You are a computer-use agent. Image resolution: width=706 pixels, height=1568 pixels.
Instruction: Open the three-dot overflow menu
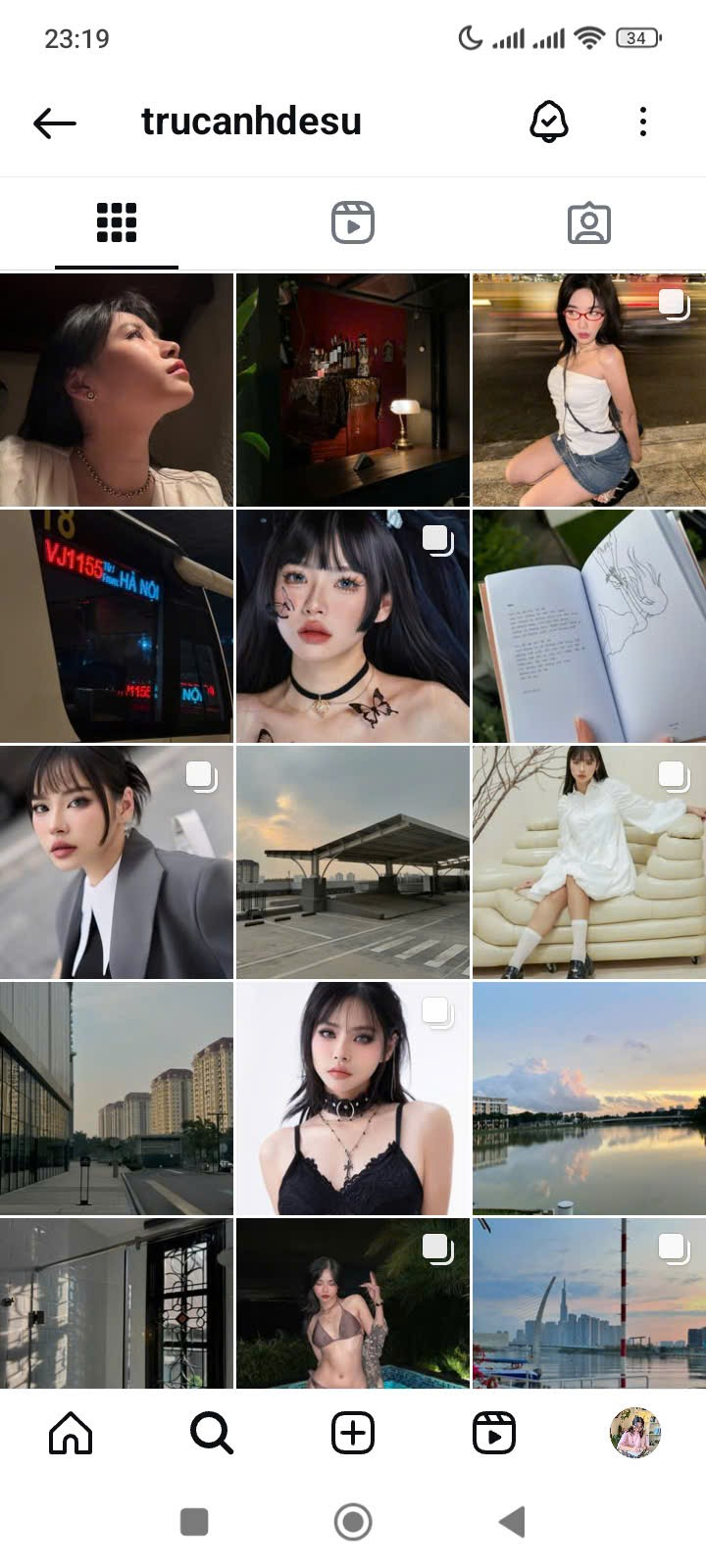click(643, 122)
